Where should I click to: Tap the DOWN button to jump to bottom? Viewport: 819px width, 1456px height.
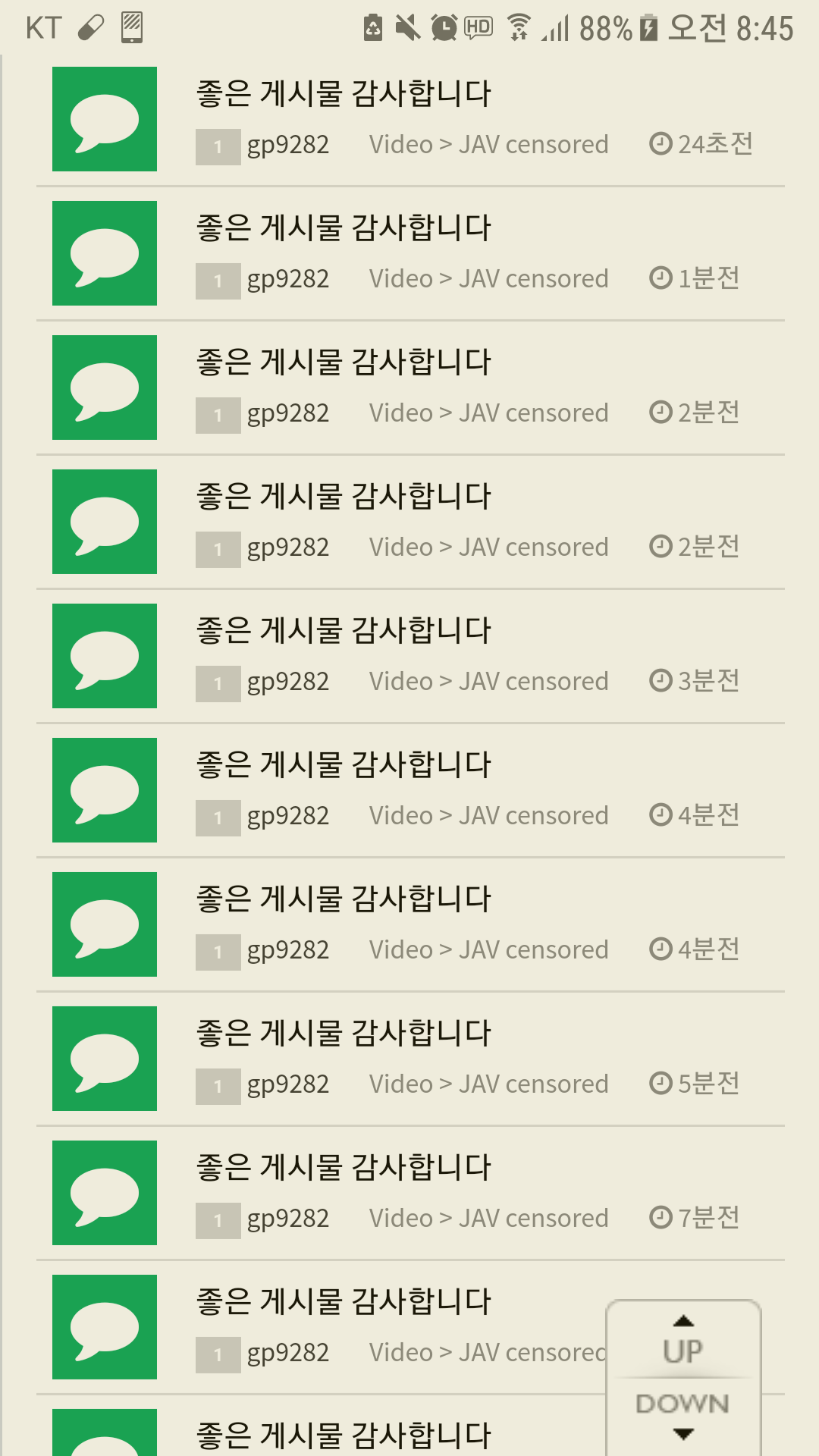click(683, 1416)
